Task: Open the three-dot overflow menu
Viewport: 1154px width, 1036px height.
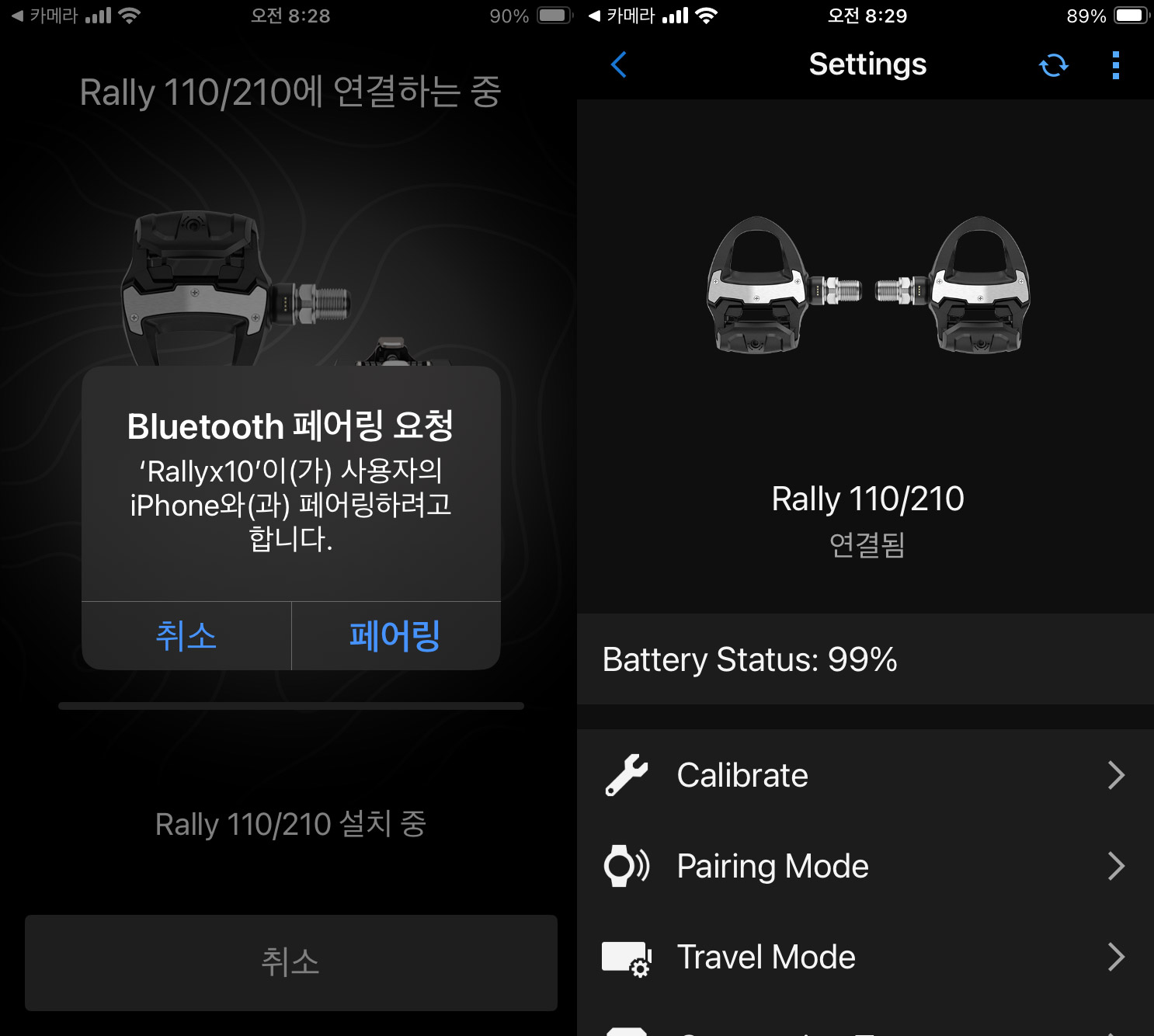Action: (x=1116, y=66)
